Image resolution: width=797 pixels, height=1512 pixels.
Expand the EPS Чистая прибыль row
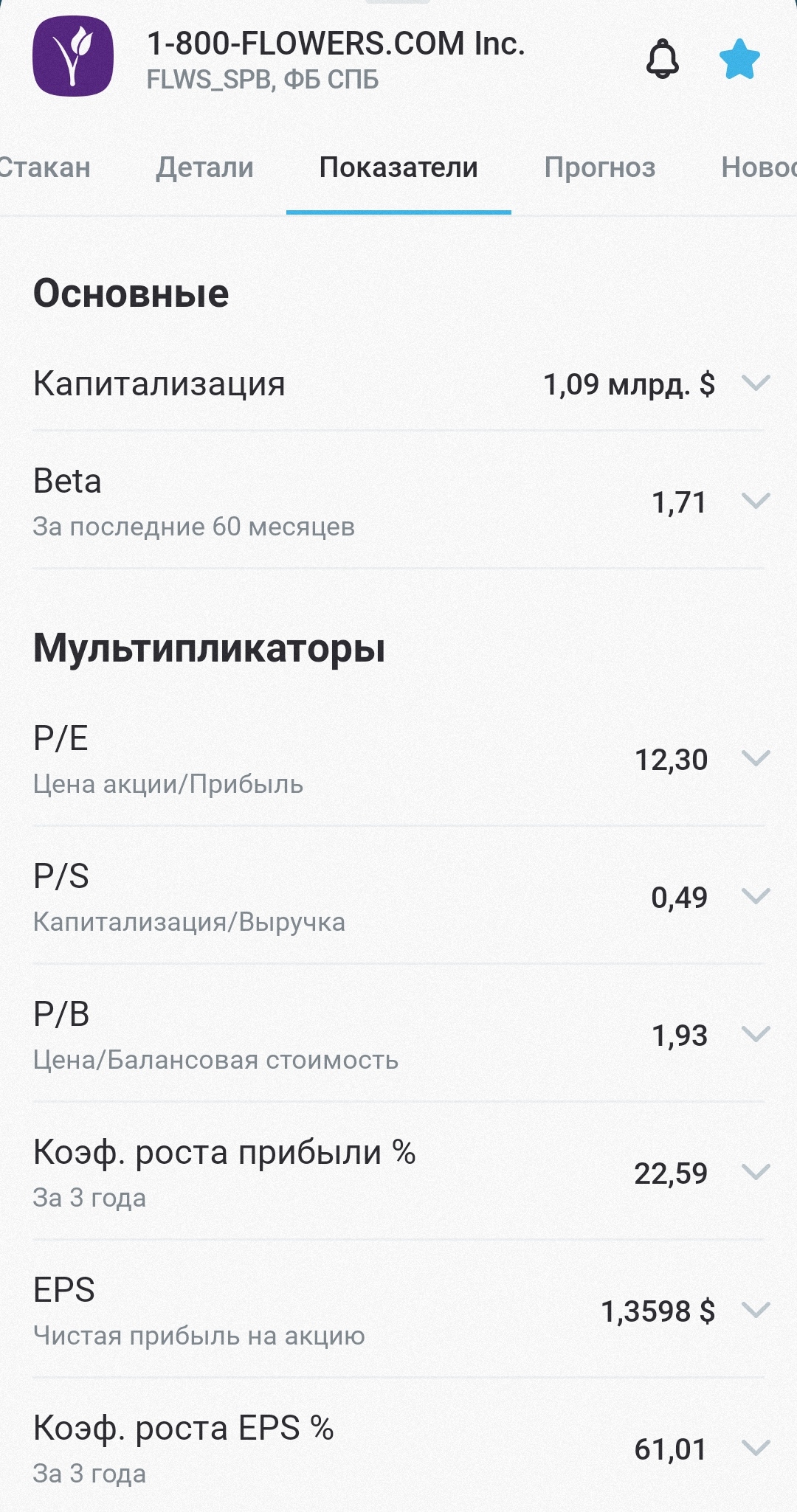pyautogui.click(x=756, y=1310)
